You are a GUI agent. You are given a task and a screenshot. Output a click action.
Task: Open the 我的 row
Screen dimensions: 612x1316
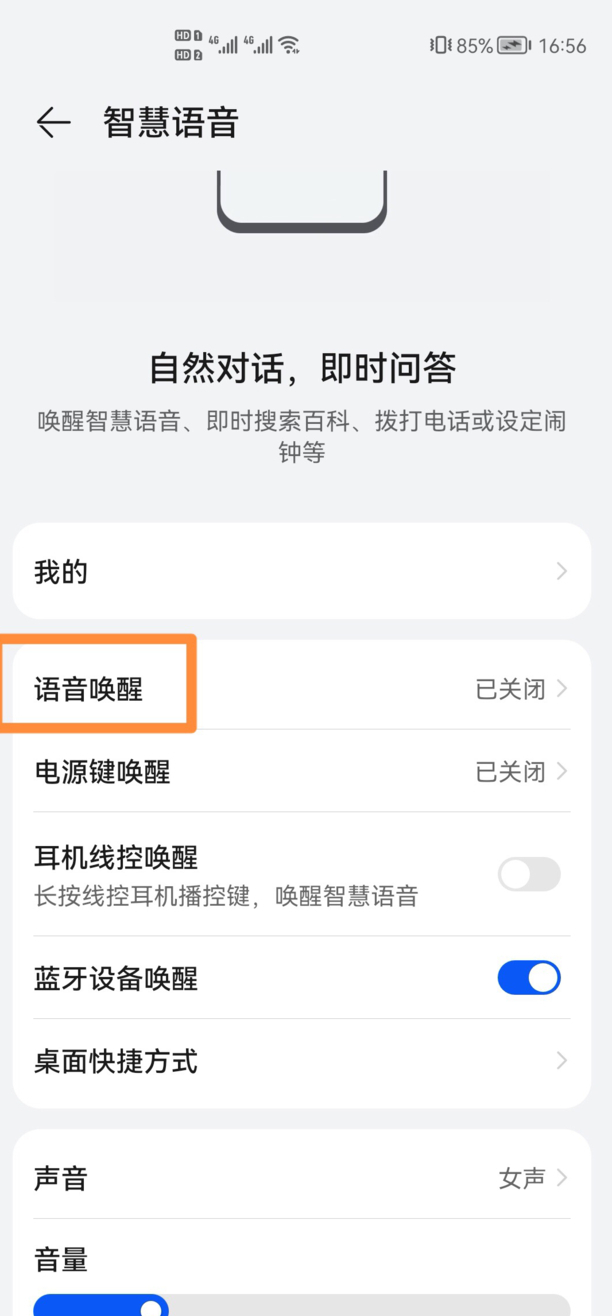coord(300,571)
